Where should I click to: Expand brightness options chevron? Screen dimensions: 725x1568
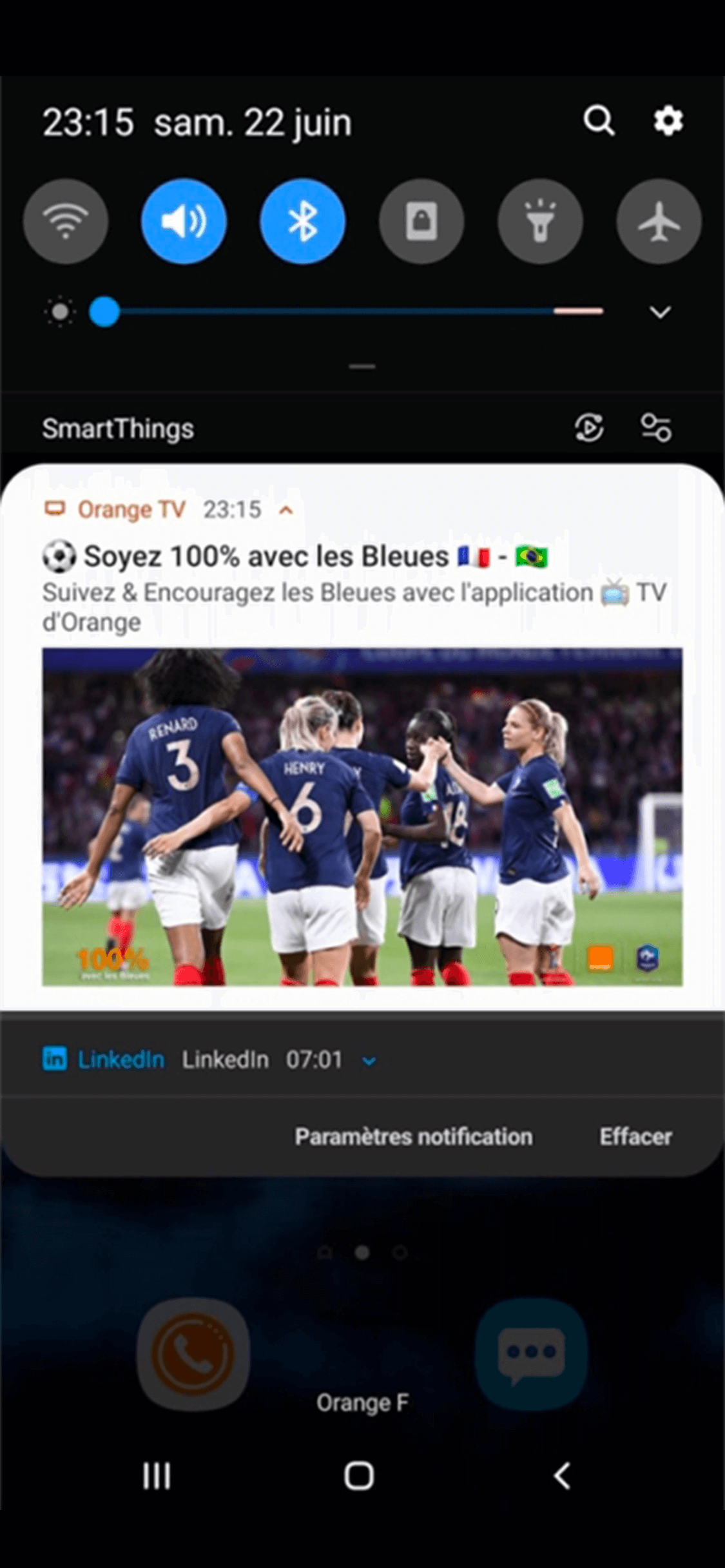[660, 313]
